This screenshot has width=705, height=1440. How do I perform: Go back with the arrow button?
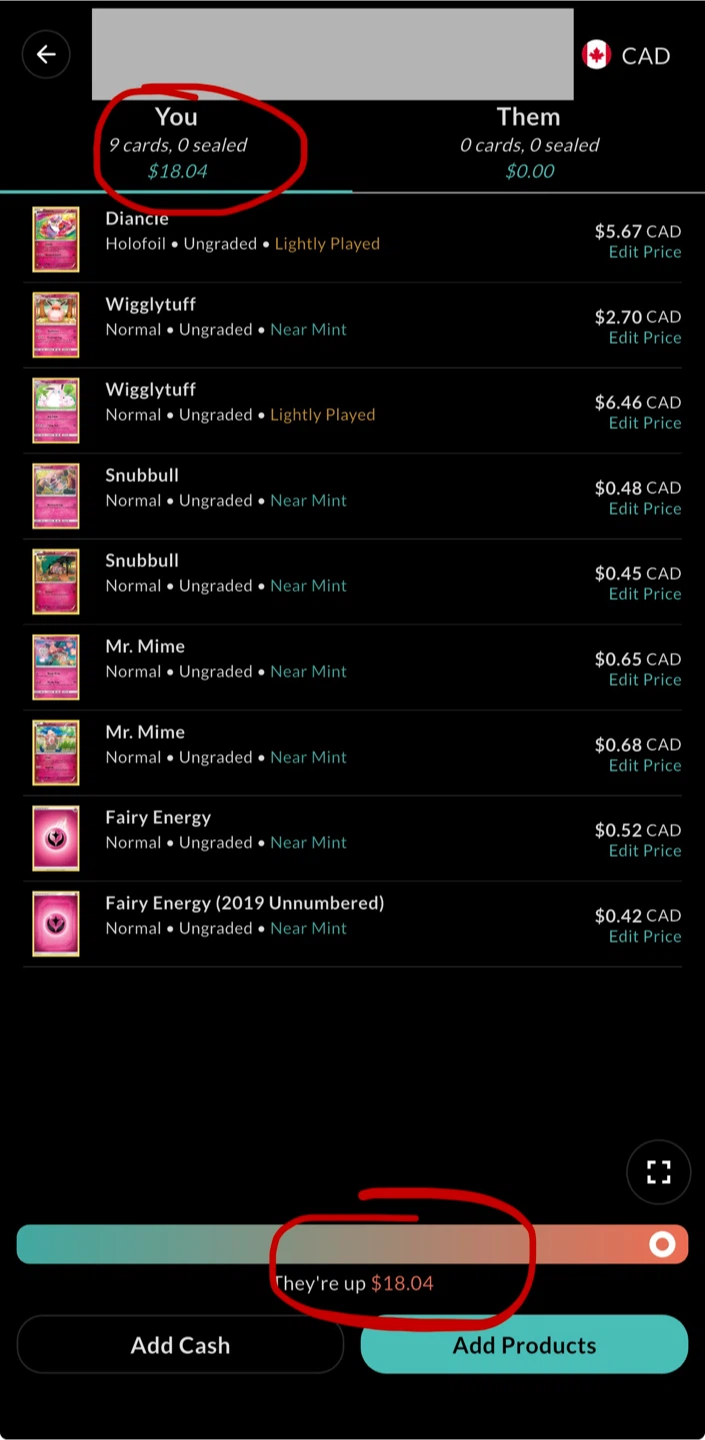[x=46, y=55]
